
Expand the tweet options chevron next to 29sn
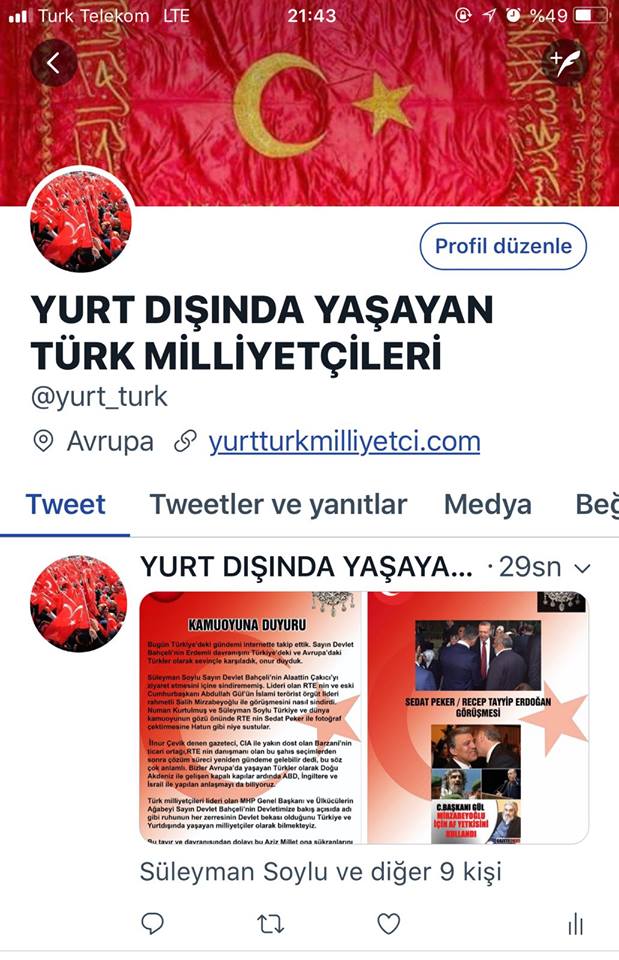click(x=582, y=568)
